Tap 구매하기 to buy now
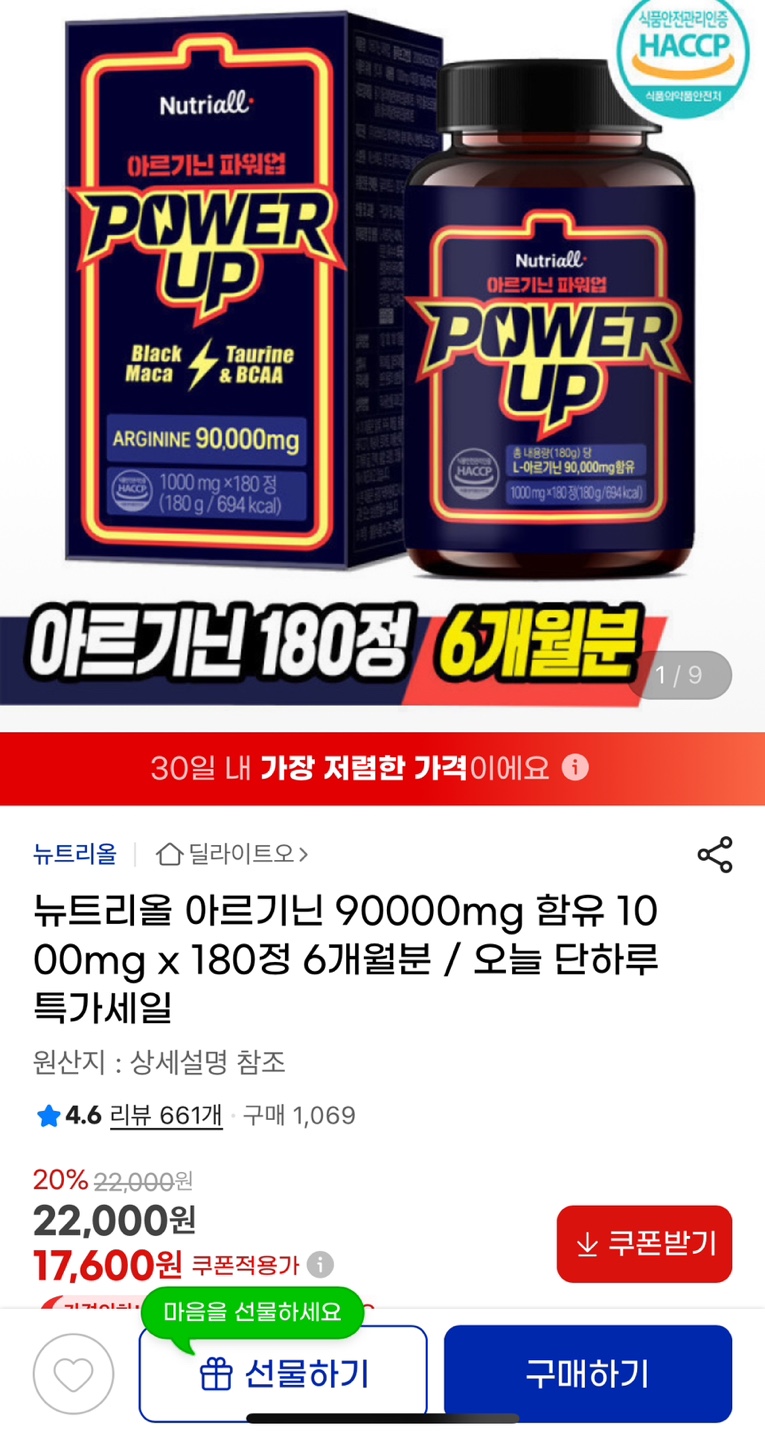765x1440 pixels. (x=588, y=1373)
